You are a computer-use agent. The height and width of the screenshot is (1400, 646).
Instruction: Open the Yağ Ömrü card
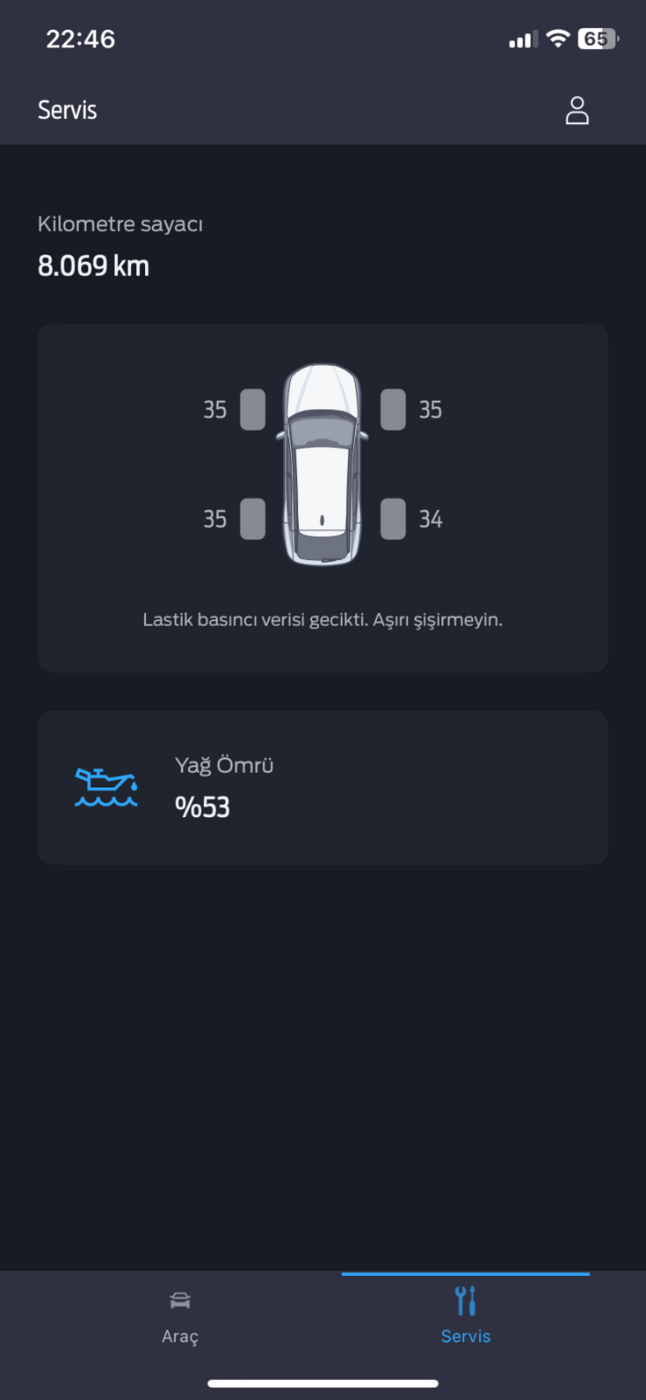click(323, 787)
